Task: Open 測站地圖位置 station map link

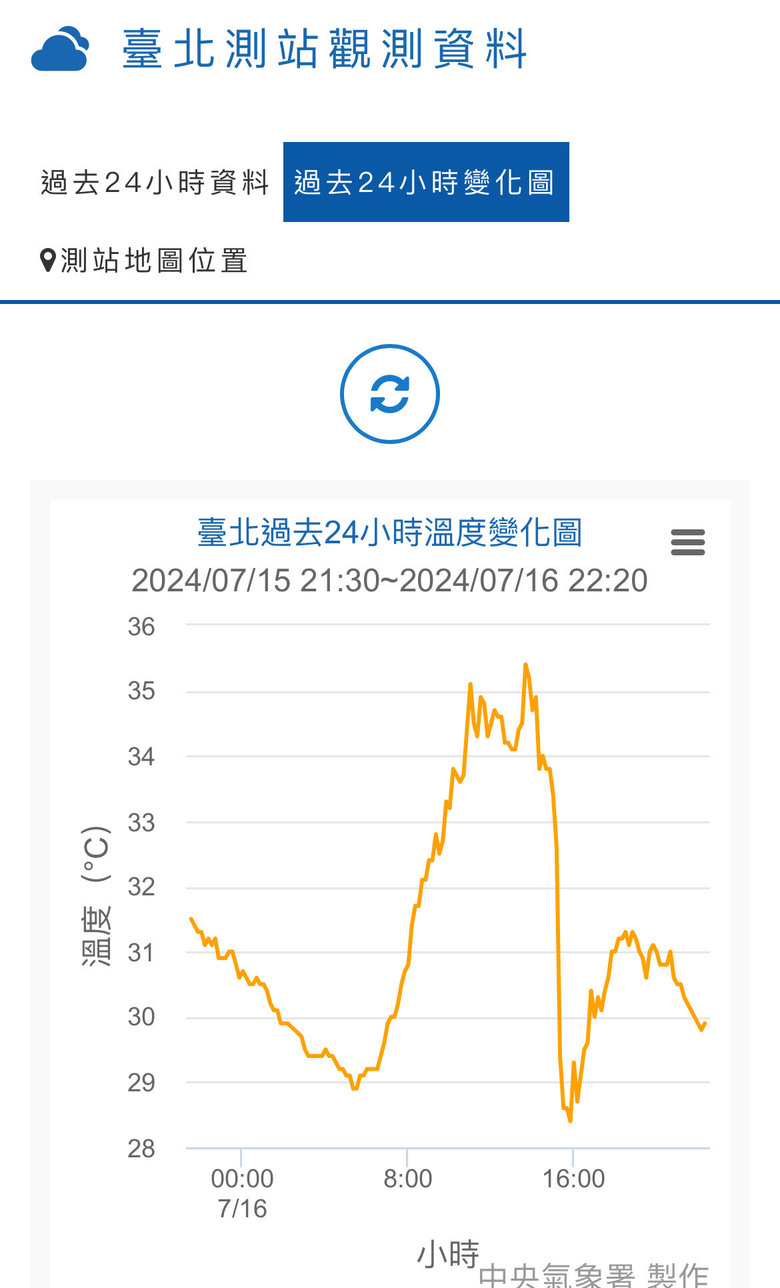Action: (x=144, y=261)
